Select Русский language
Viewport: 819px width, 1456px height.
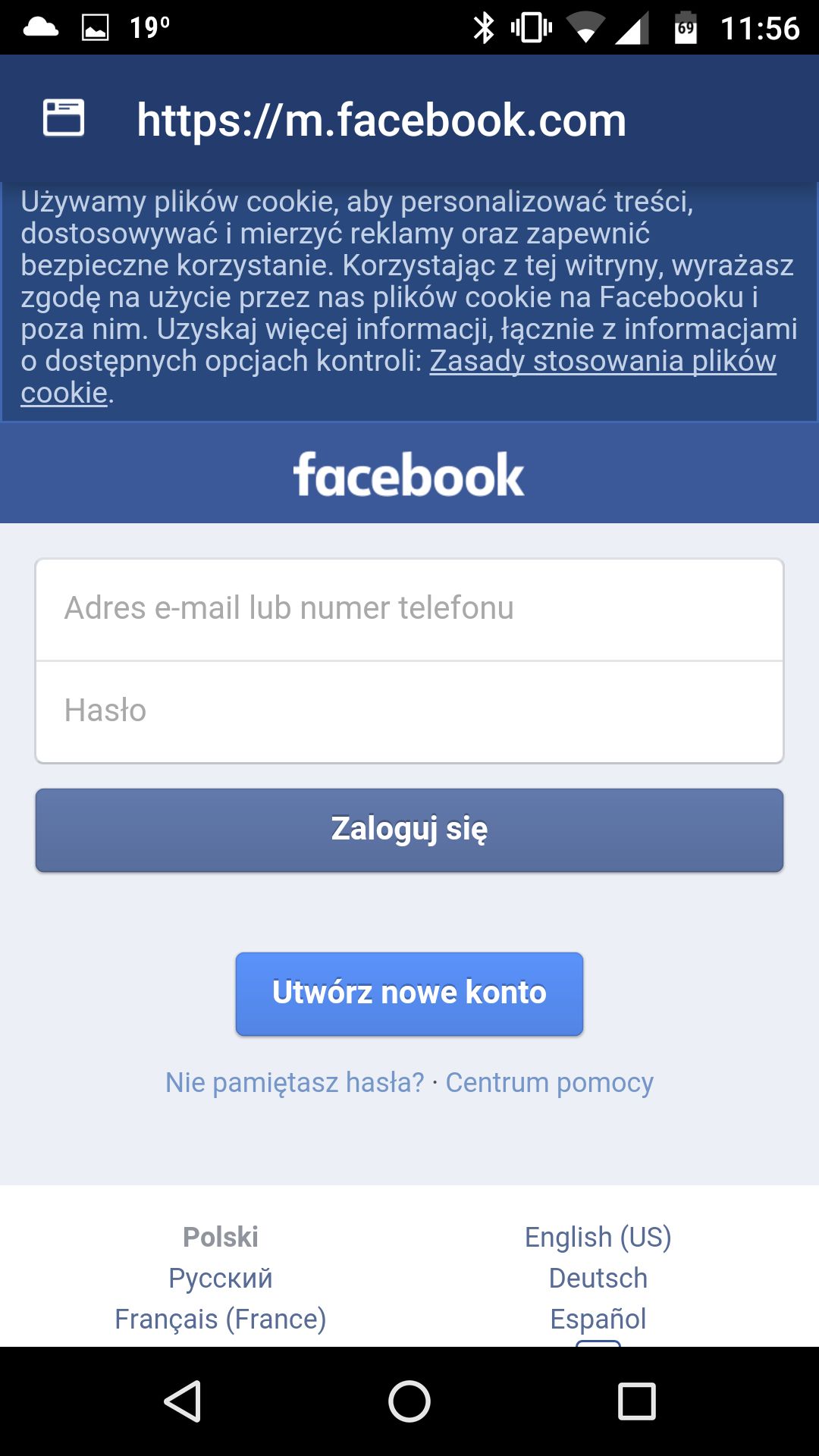click(220, 1278)
